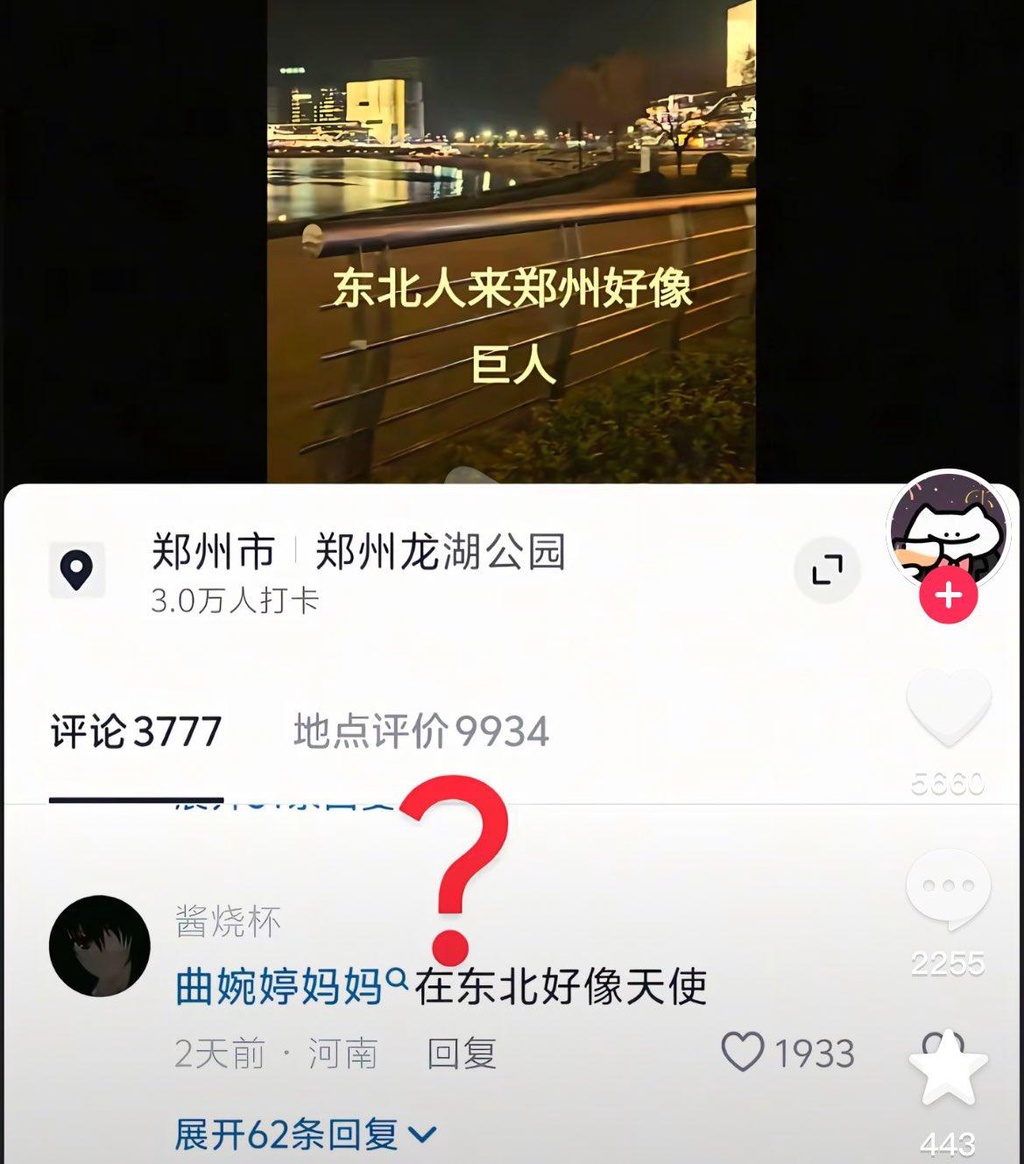
Task: Like 酱烧杯's comment
Action: coord(743,1053)
